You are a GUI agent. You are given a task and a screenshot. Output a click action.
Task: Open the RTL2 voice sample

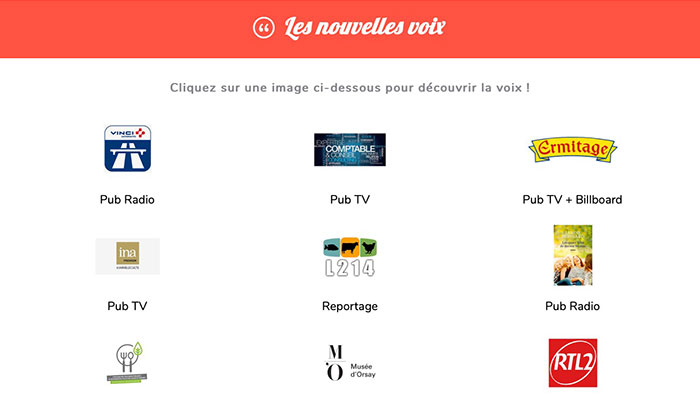[573, 363]
